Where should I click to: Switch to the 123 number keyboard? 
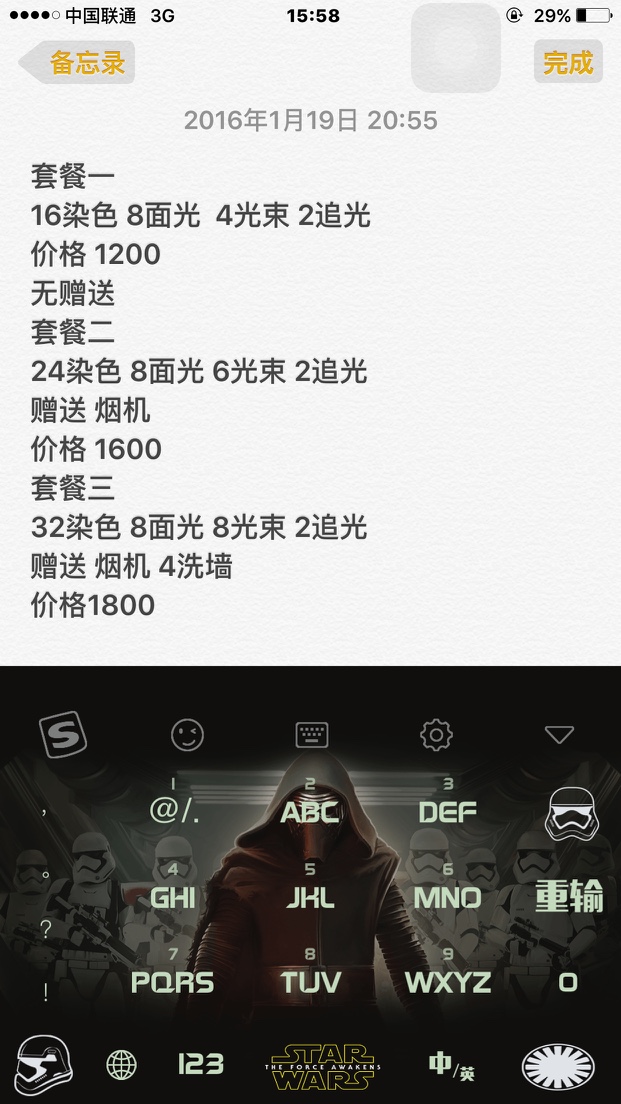click(200, 1064)
